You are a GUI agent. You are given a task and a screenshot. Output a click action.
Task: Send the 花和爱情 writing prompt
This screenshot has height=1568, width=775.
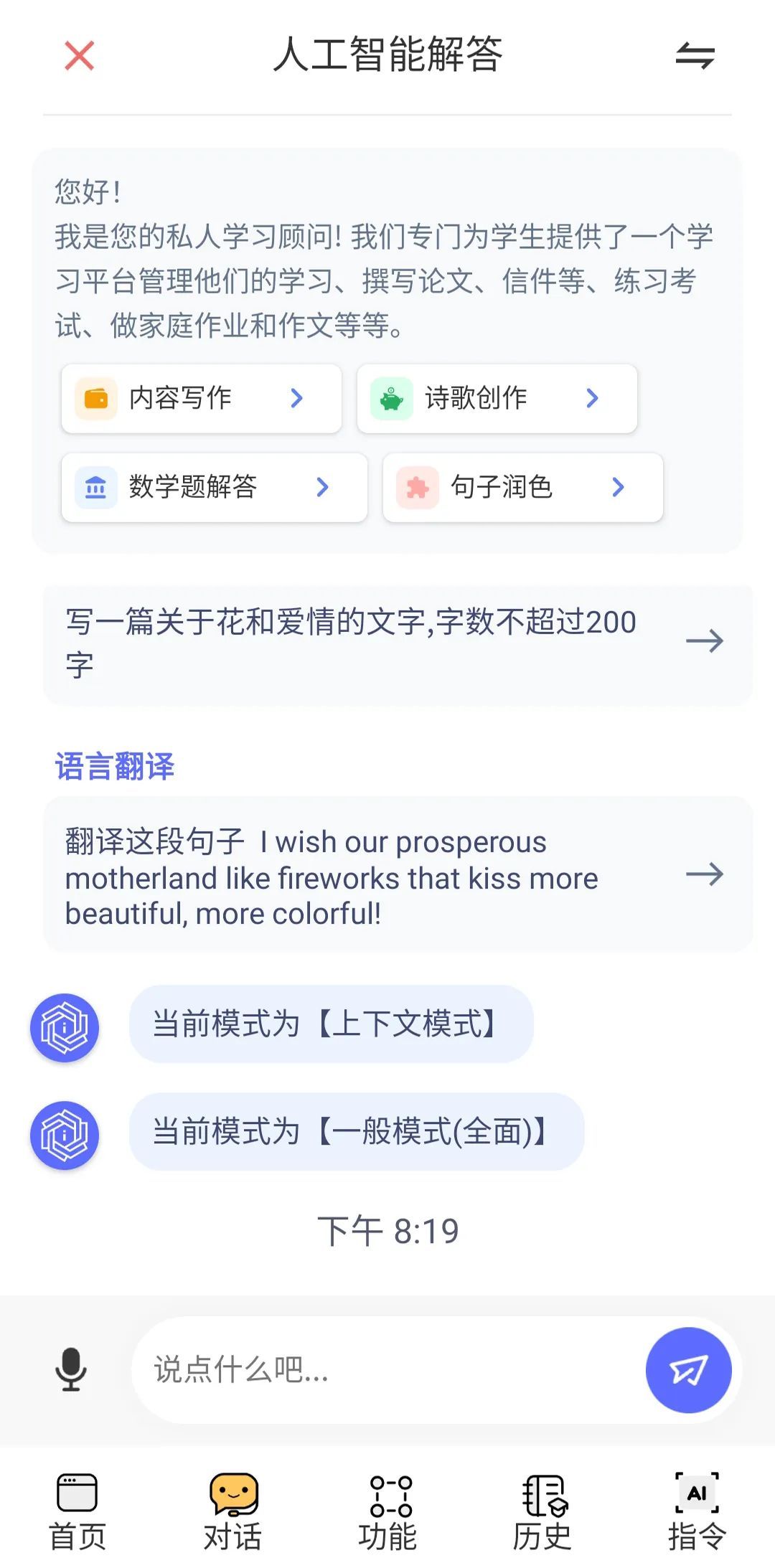(x=398, y=643)
